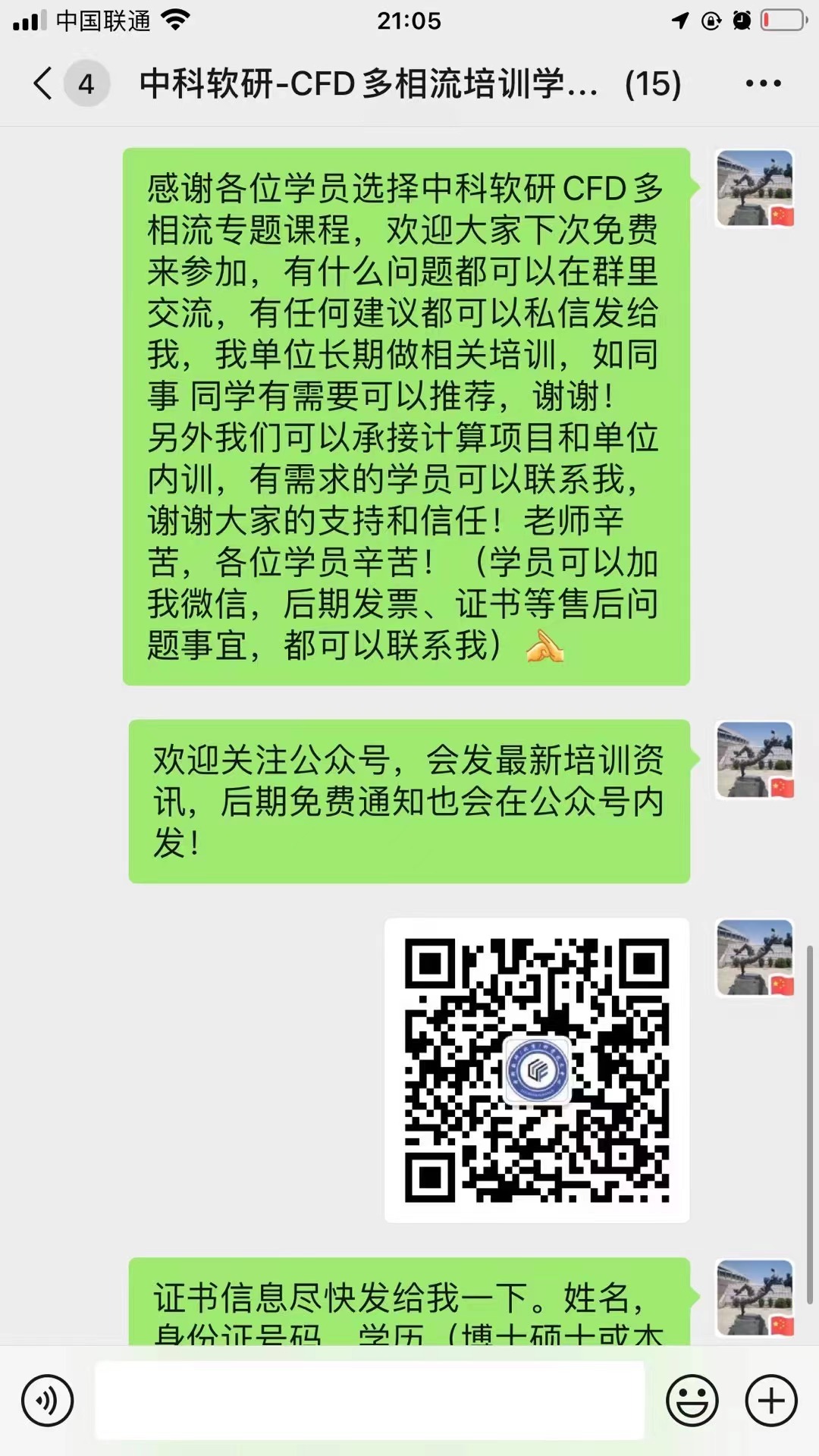Screen dimensions: 819x1456
Task: Tap the alarm clock icon in the status bar
Action: [739, 20]
